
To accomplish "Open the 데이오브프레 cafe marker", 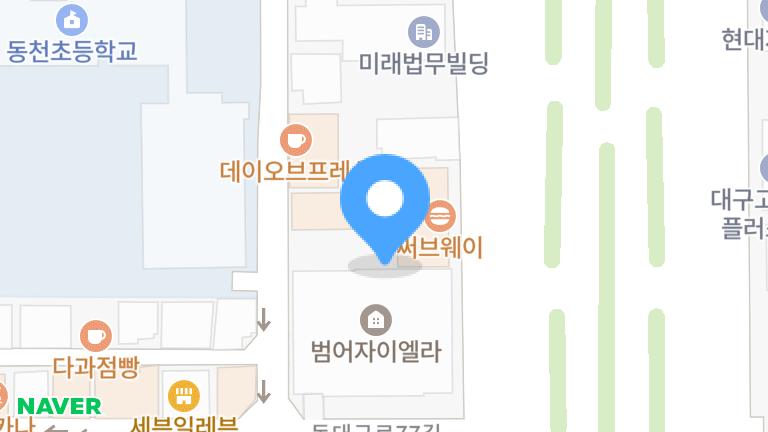I will click(x=294, y=138).
